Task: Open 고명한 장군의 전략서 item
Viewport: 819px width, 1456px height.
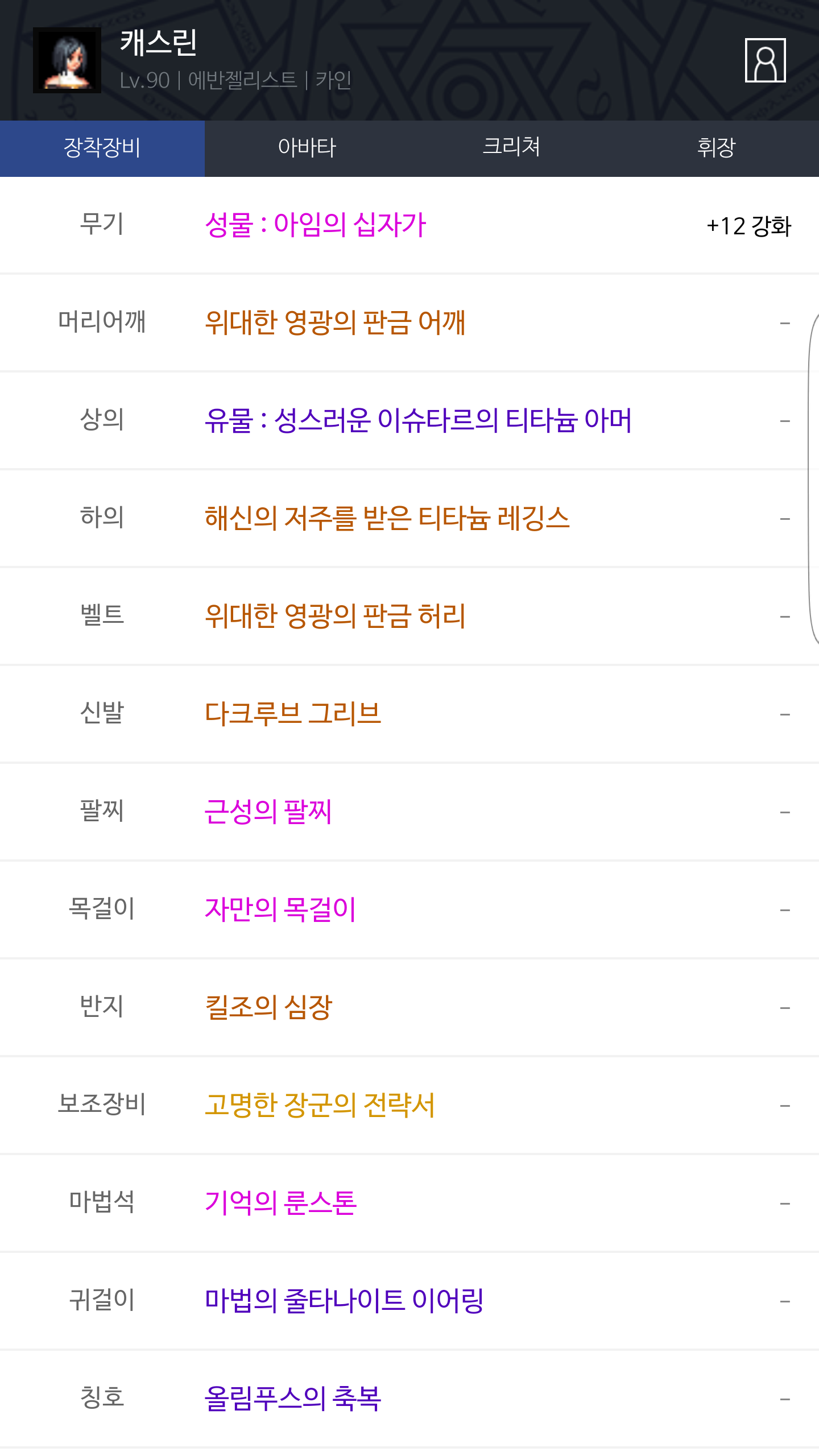Action: (x=320, y=1105)
